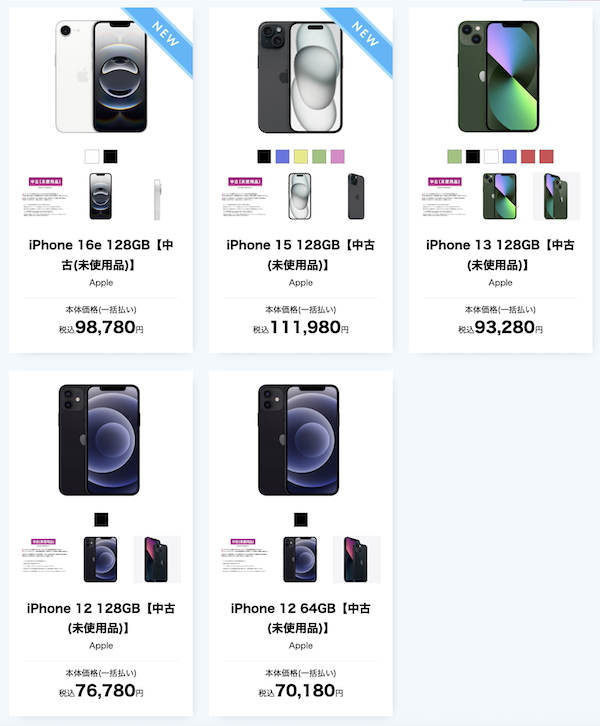View the side-profile thumbnail of iPhone 16e
This screenshot has height=726, width=600.
157,196
